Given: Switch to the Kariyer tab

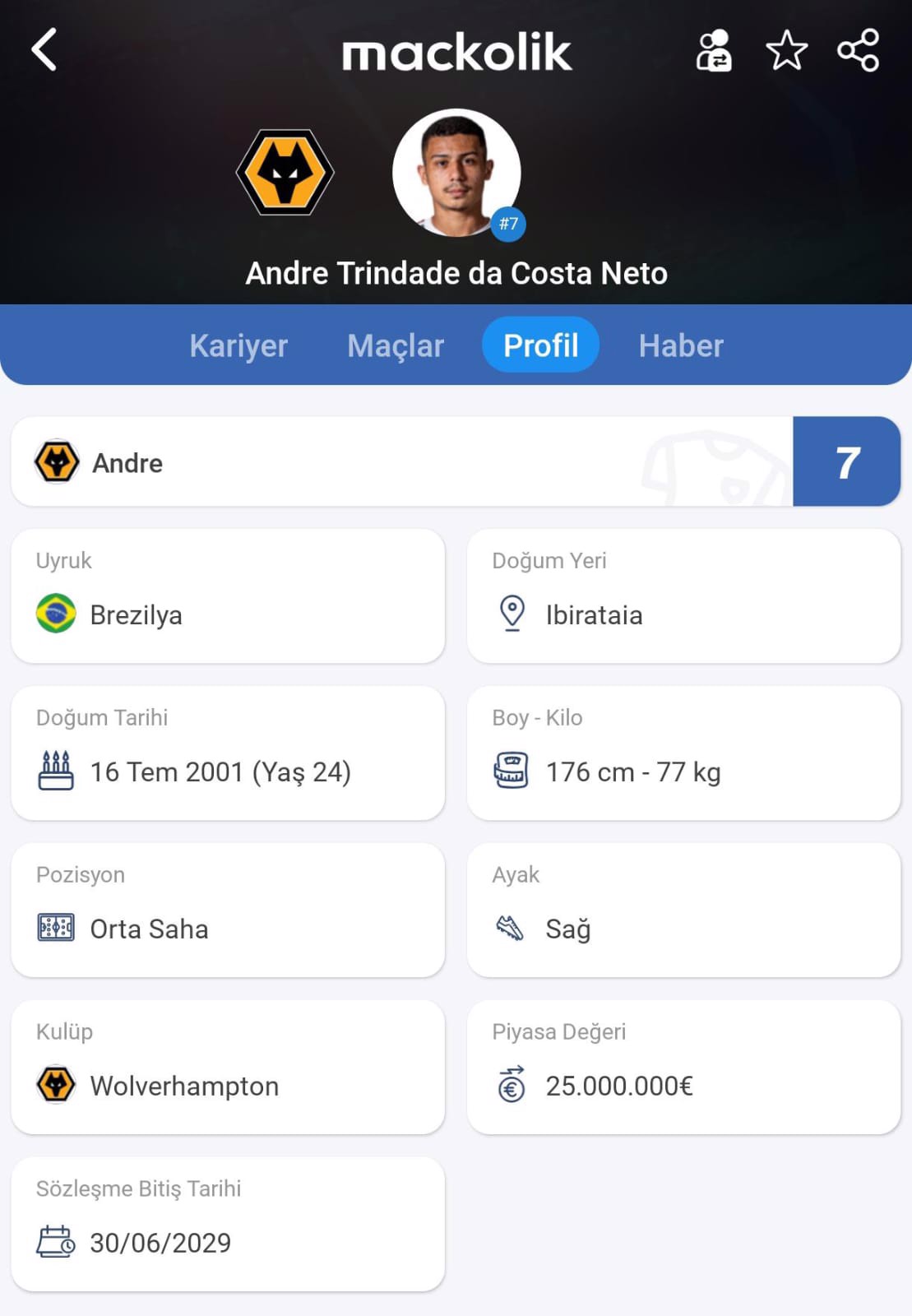Looking at the screenshot, I should 238,345.
